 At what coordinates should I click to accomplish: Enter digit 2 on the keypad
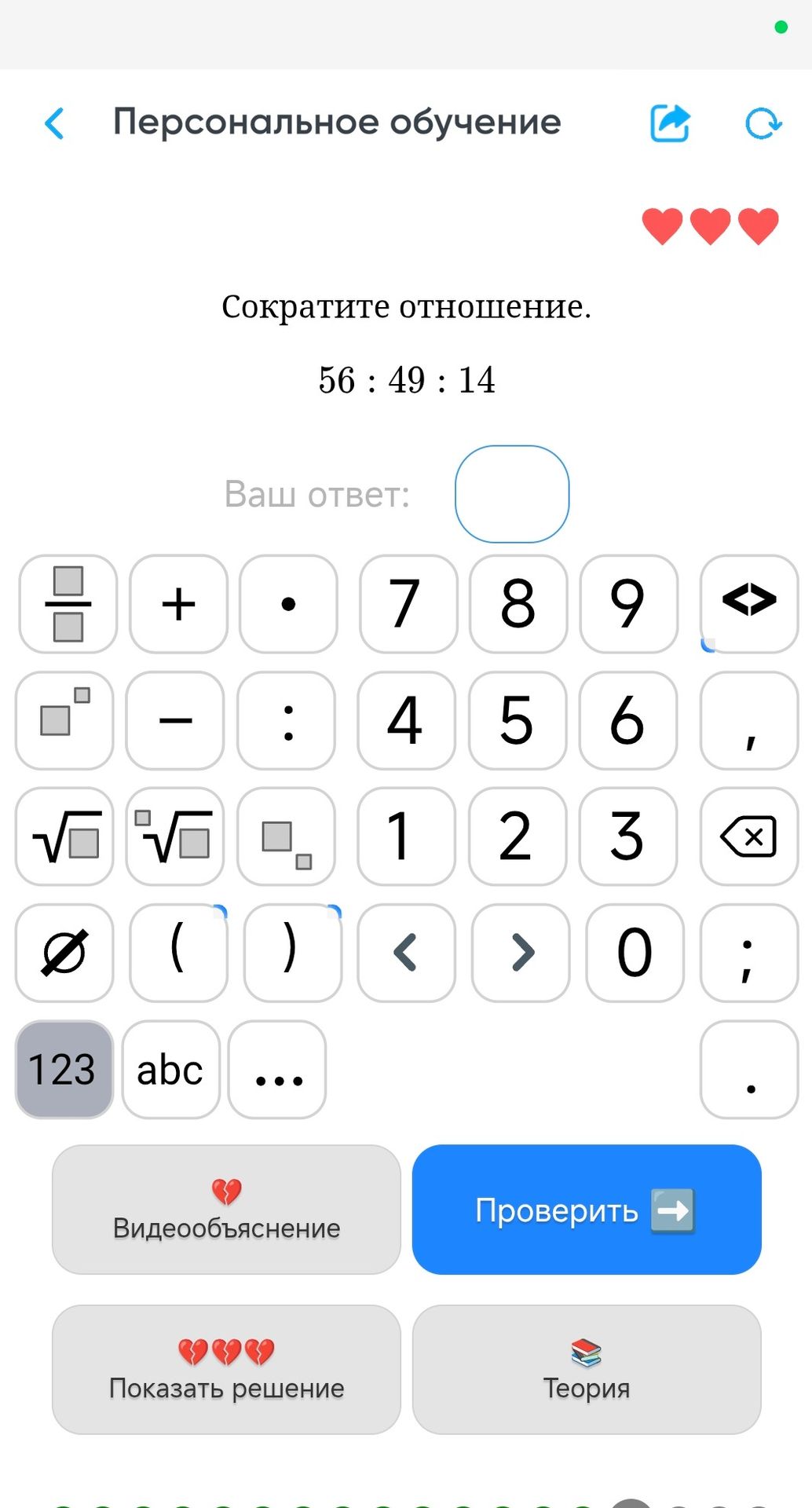click(x=518, y=836)
